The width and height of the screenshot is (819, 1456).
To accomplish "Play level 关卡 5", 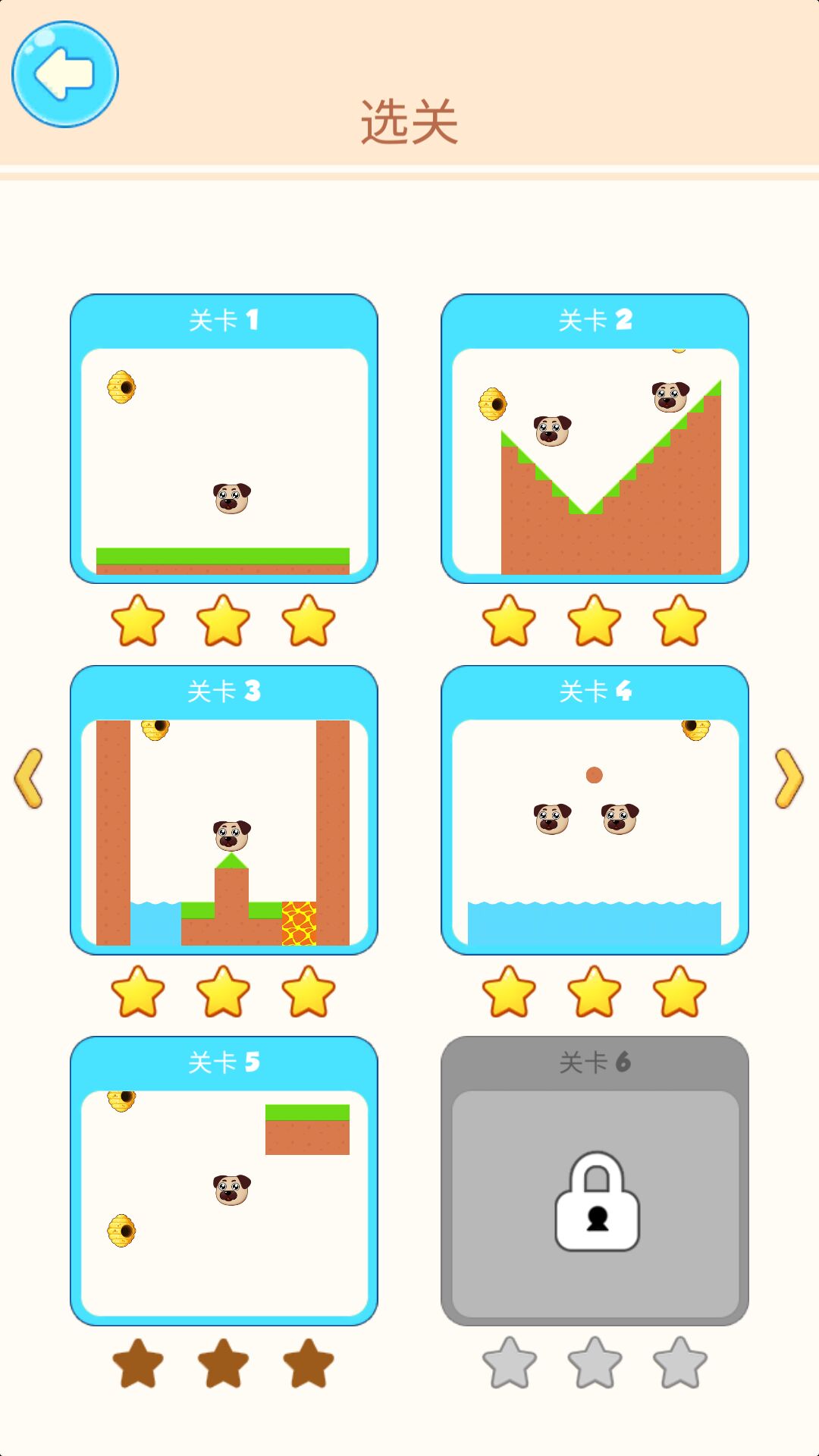I will click(x=224, y=1181).
